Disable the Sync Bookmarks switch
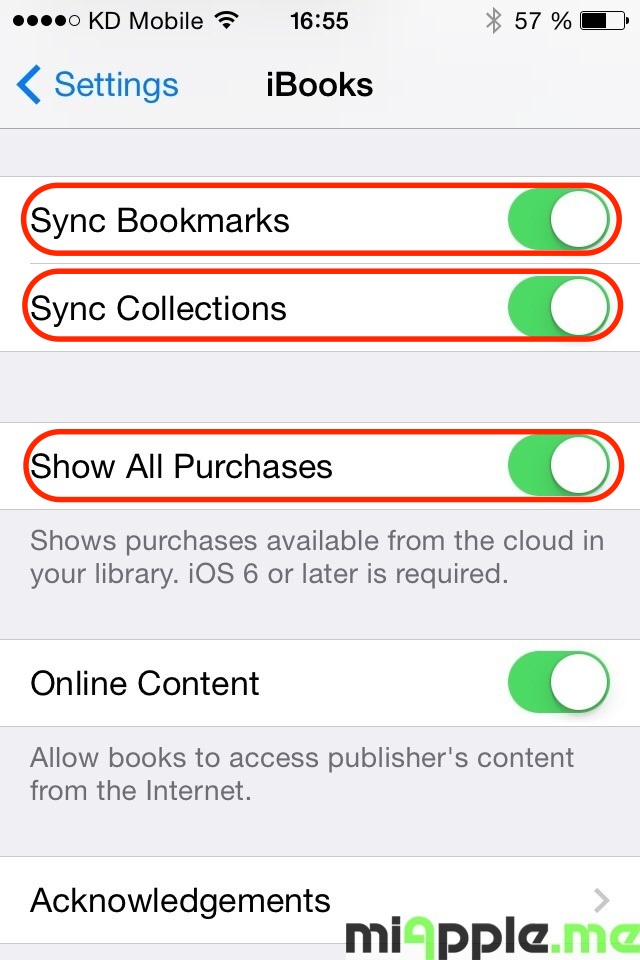This screenshot has height=960, width=640. coord(558,220)
